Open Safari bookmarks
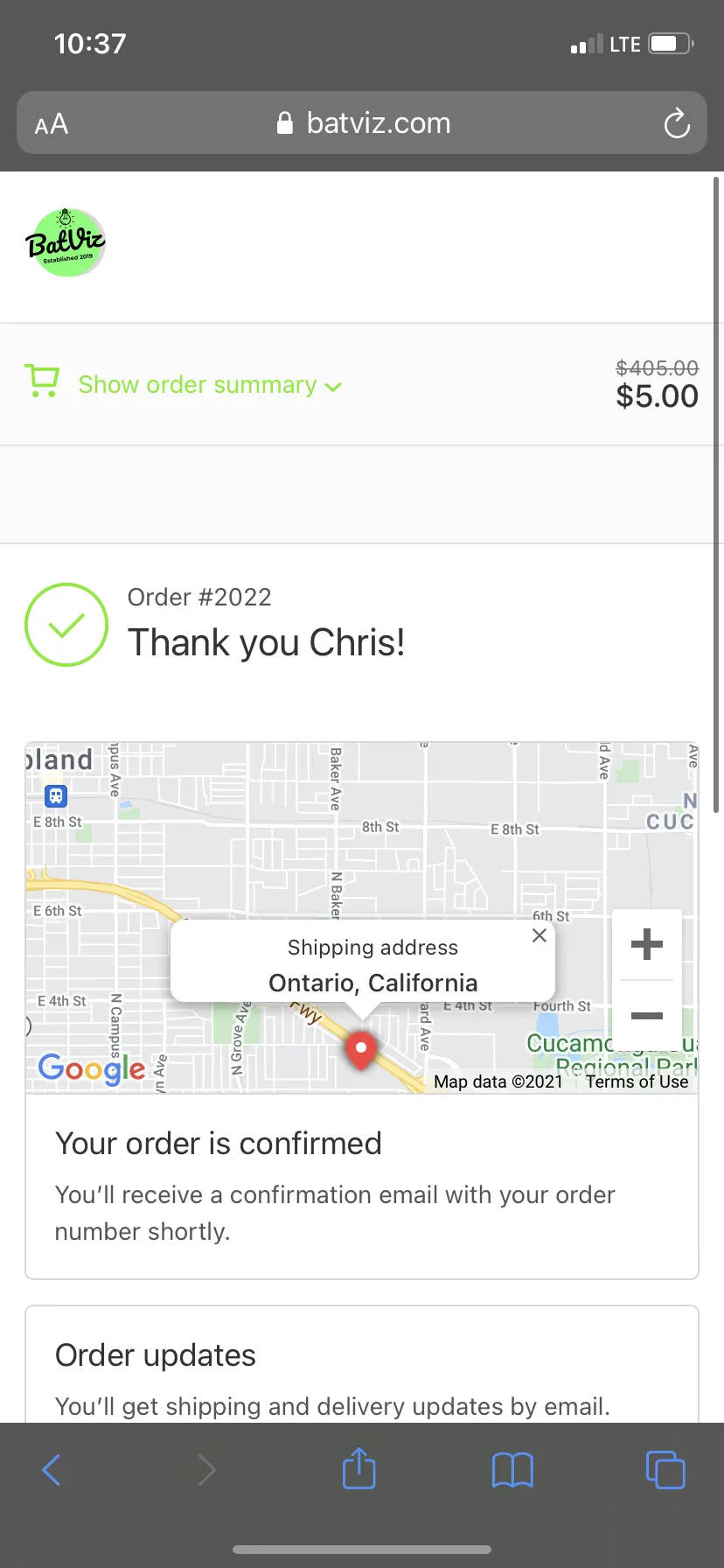The height and width of the screenshot is (1568, 724). coord(512,1470)
